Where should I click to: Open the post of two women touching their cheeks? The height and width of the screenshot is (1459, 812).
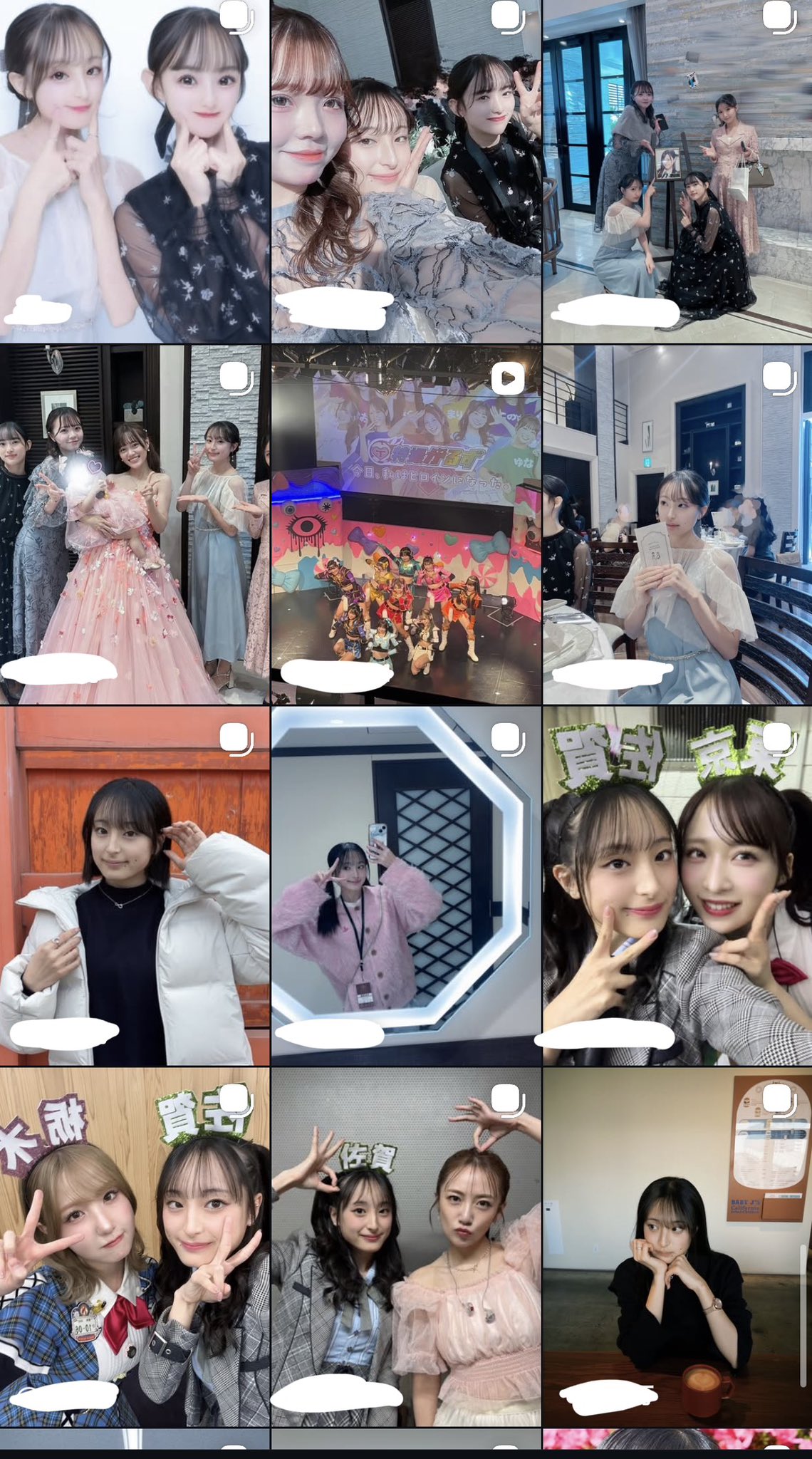pyautogui.click(x=135, y=171)
